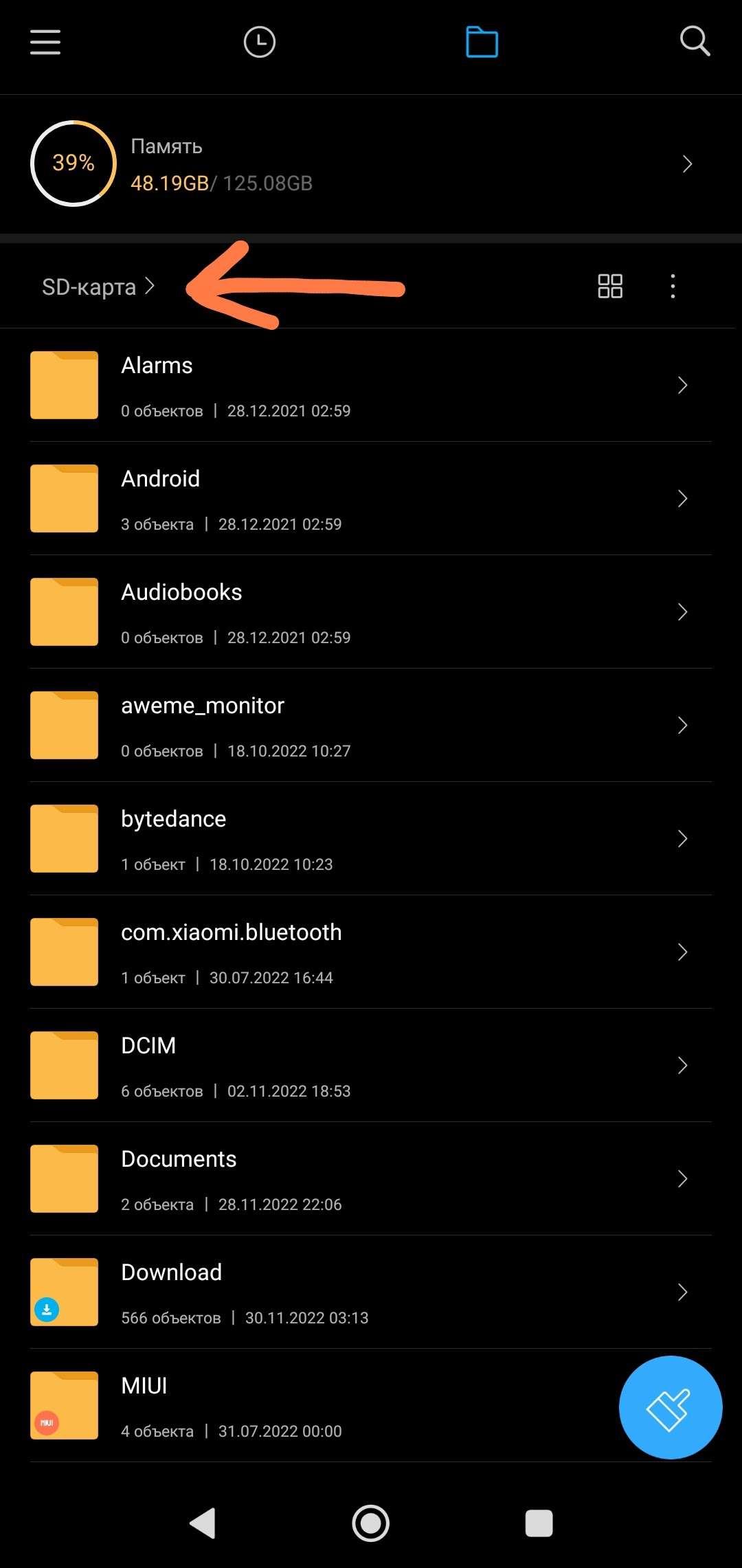Open the Documents folder

coord(275,1178)
